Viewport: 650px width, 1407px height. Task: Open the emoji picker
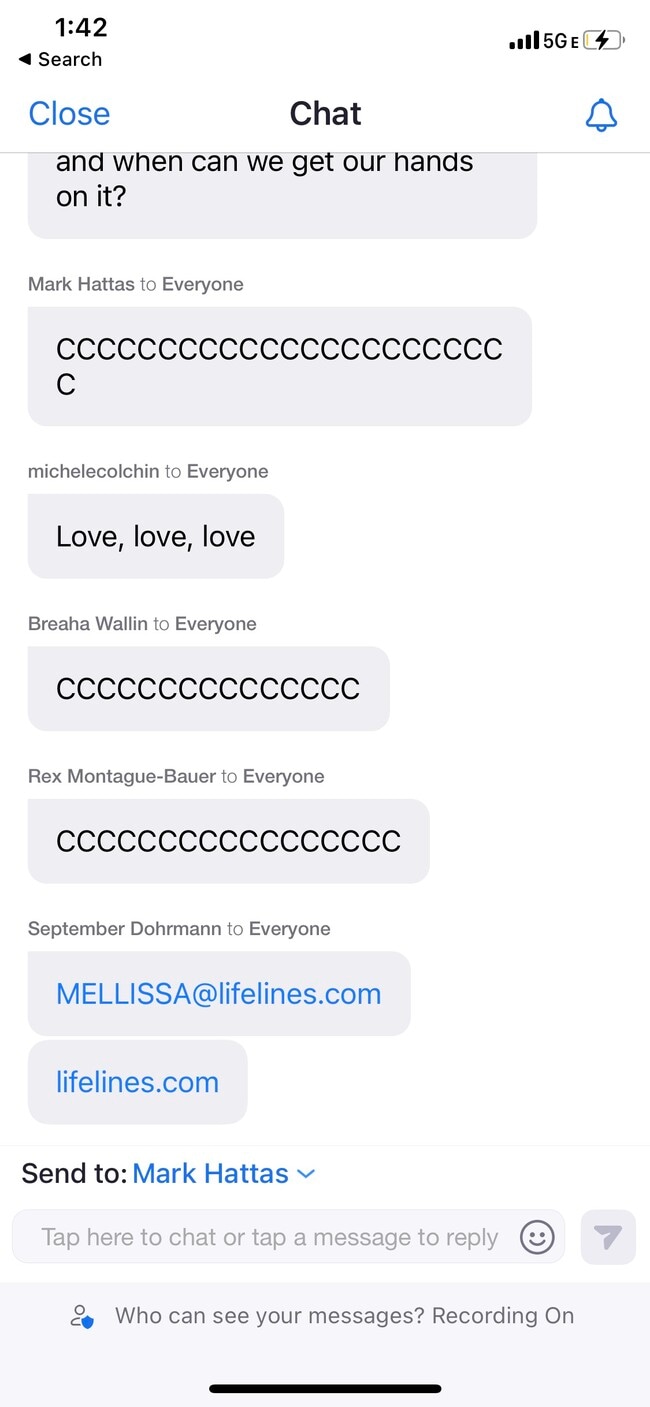[x=537, y=1238]
